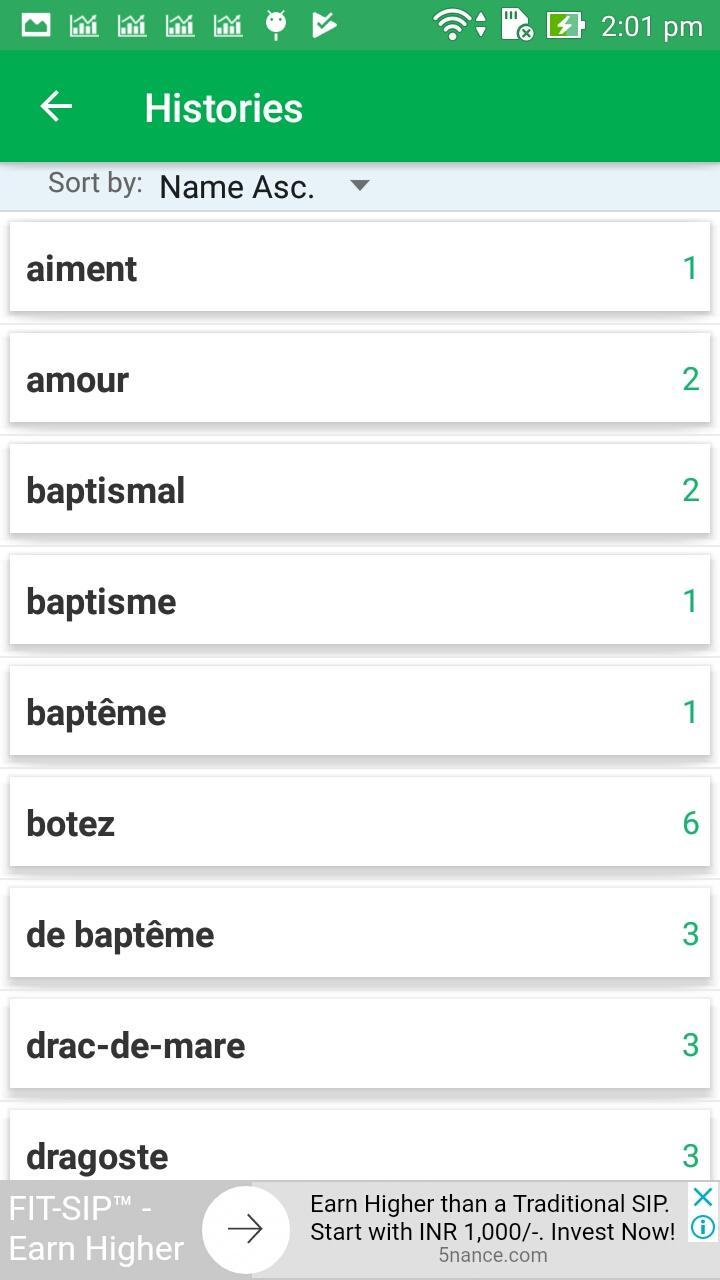The width and height of the screenshot is (720, 1280).
Task: Open the "drac-de-mare" entry
Action: coord(360,1044)
